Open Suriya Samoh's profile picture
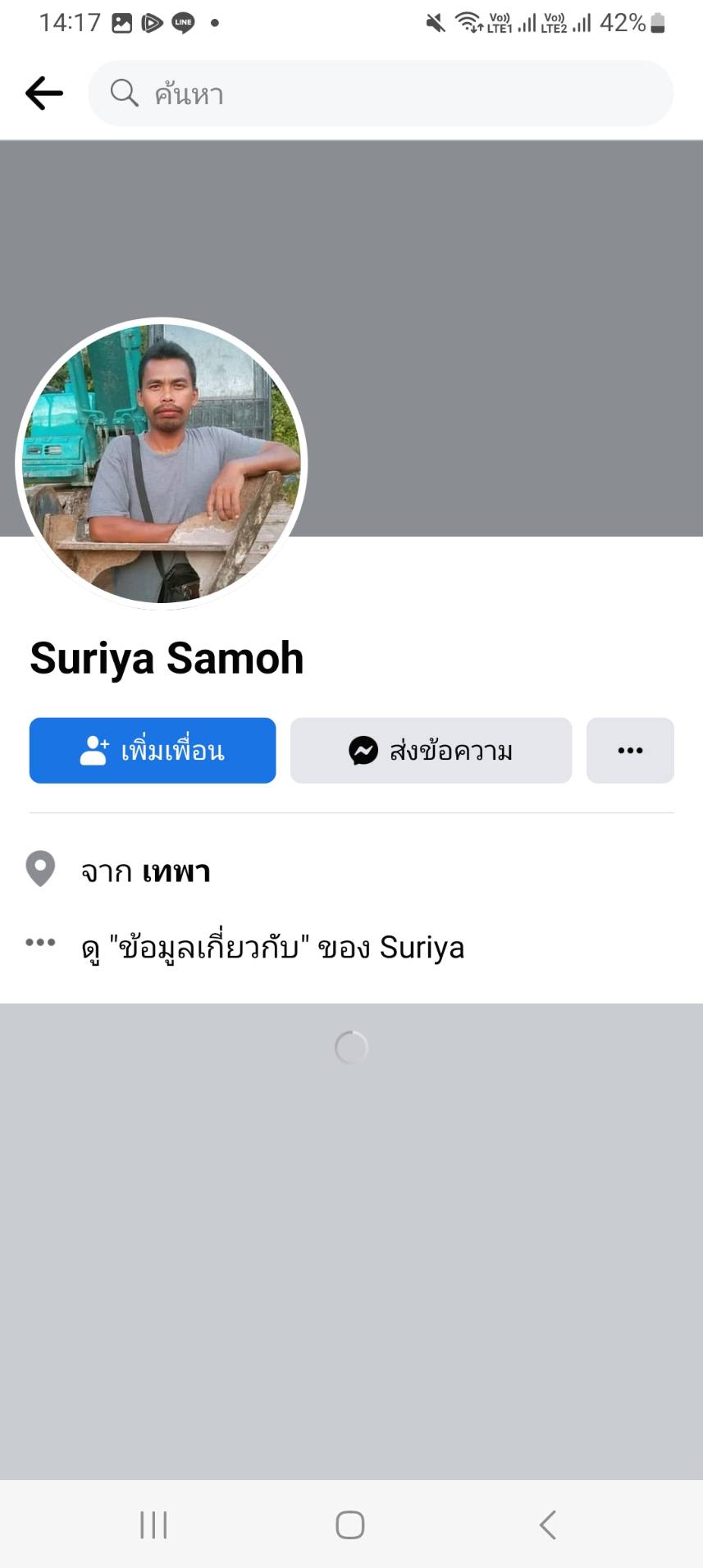Viewport: 703px width, 1568px height. click(162, 464)
